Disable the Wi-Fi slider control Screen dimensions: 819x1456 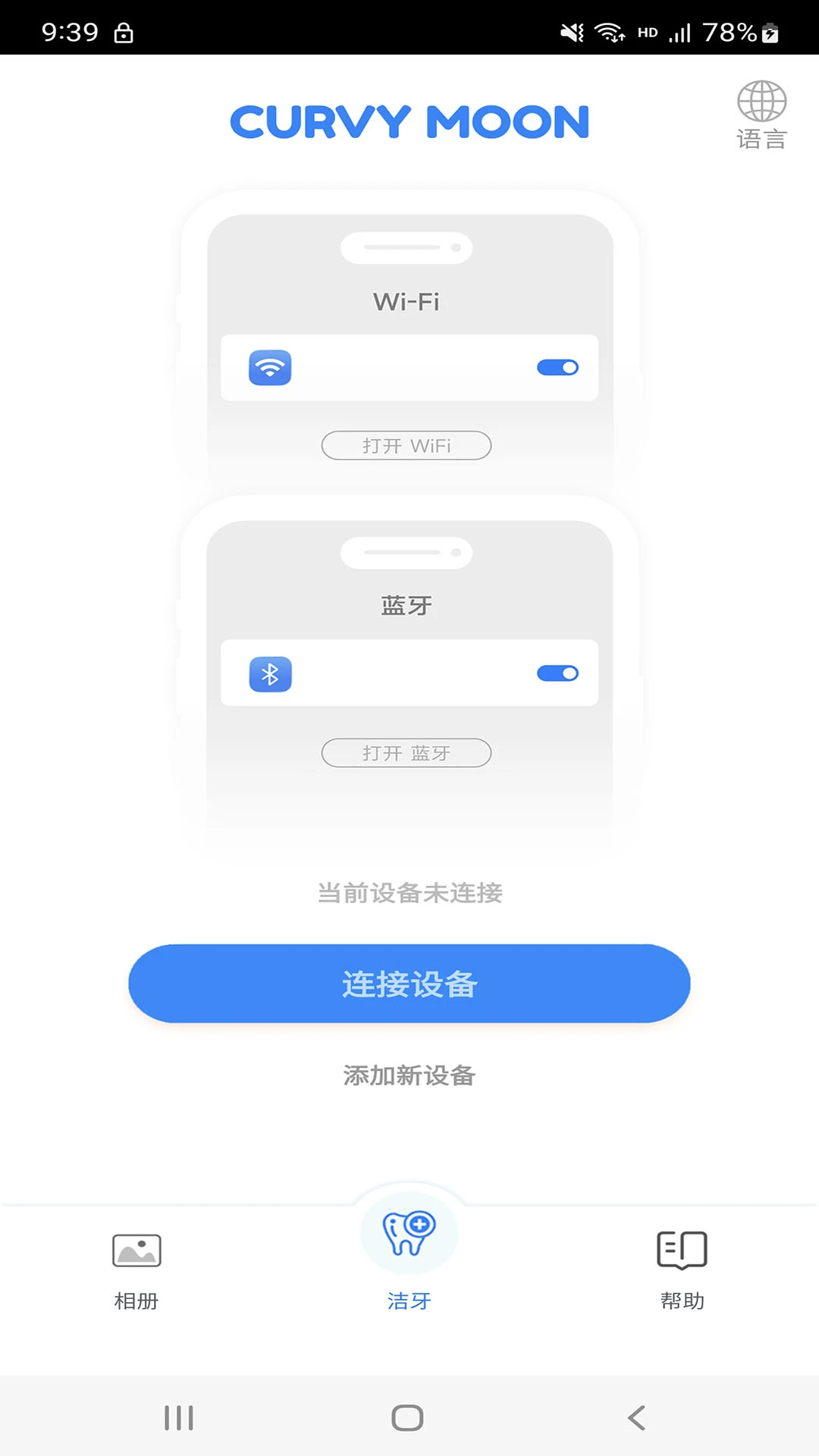(557, 368)
